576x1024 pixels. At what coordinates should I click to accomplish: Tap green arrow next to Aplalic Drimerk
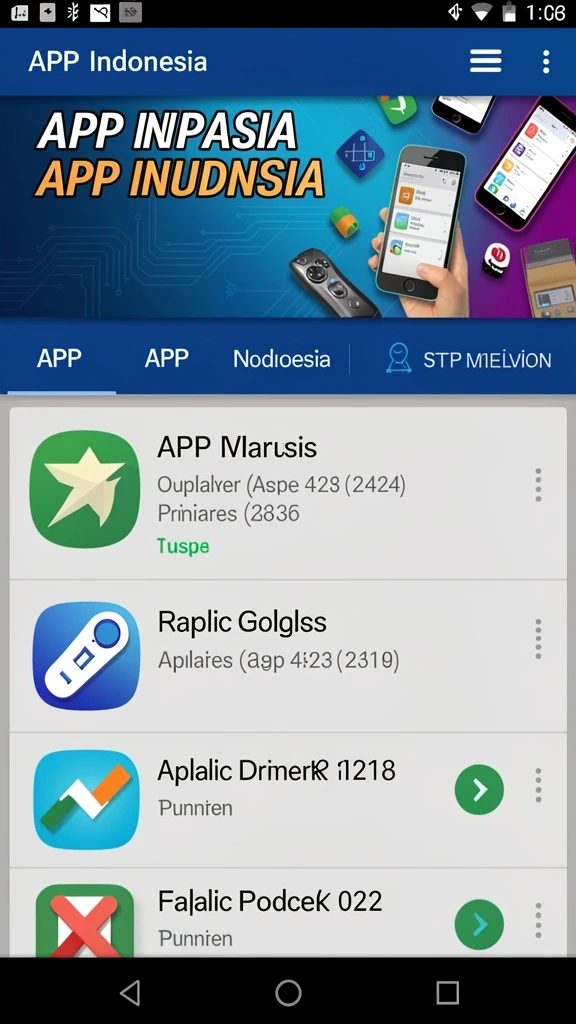479,790
